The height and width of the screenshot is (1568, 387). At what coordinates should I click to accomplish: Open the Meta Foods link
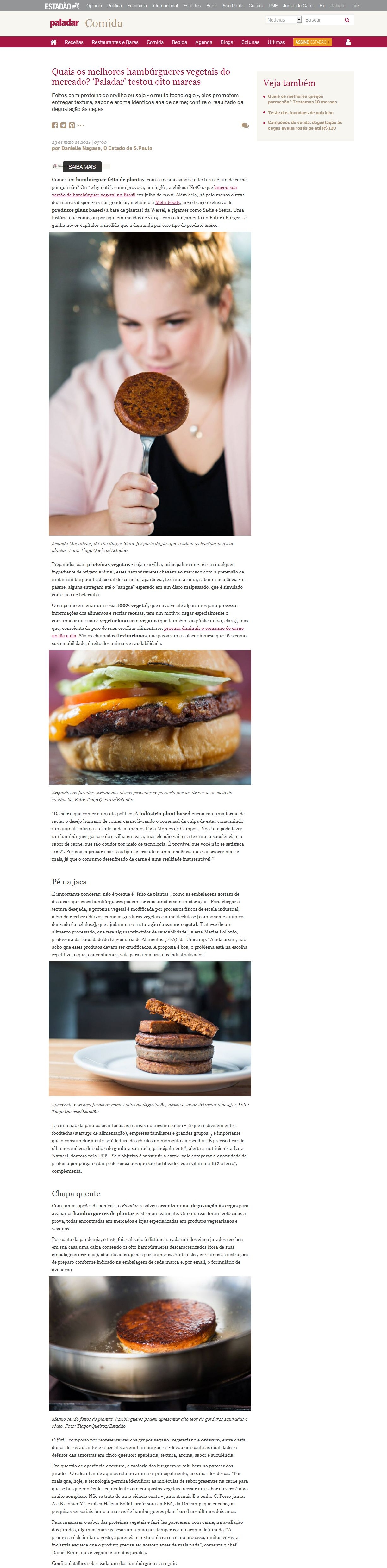pyautogui.click(x=167, y=203)
